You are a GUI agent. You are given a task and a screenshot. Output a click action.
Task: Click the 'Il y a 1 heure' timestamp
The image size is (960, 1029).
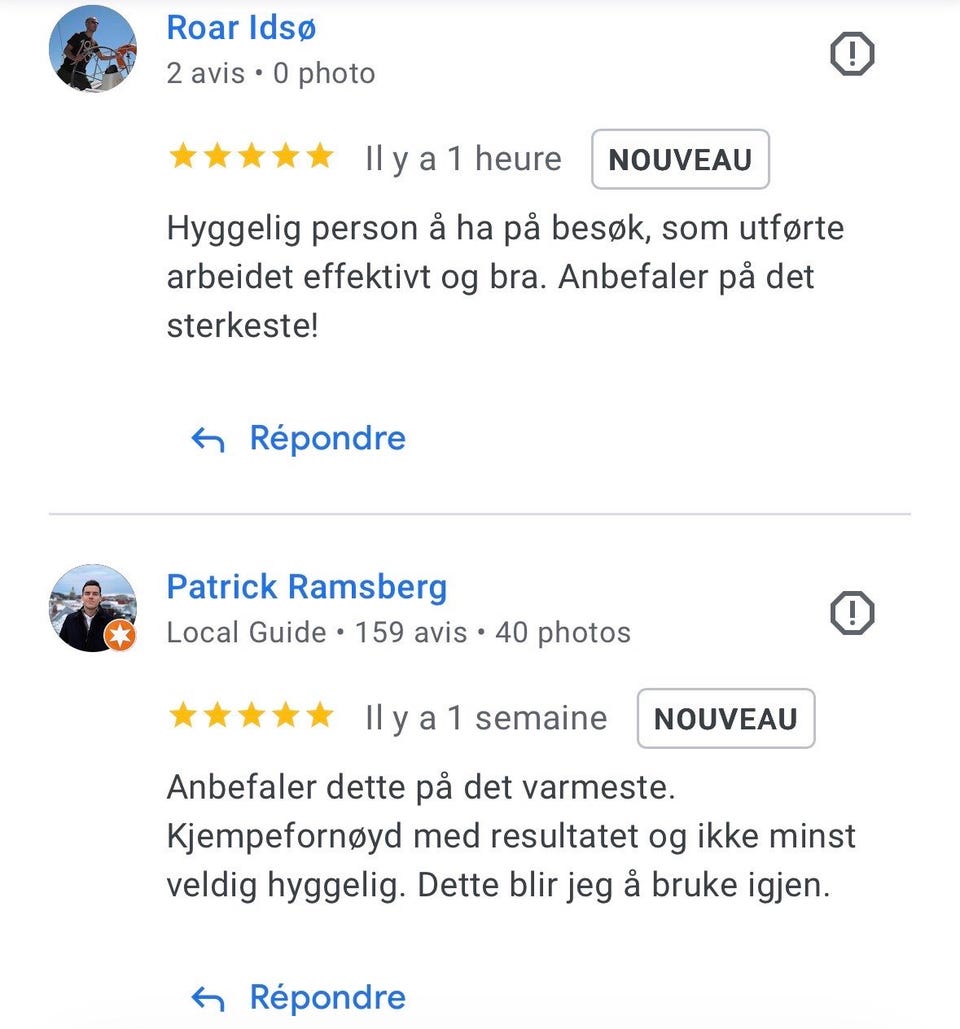(462, 158)
